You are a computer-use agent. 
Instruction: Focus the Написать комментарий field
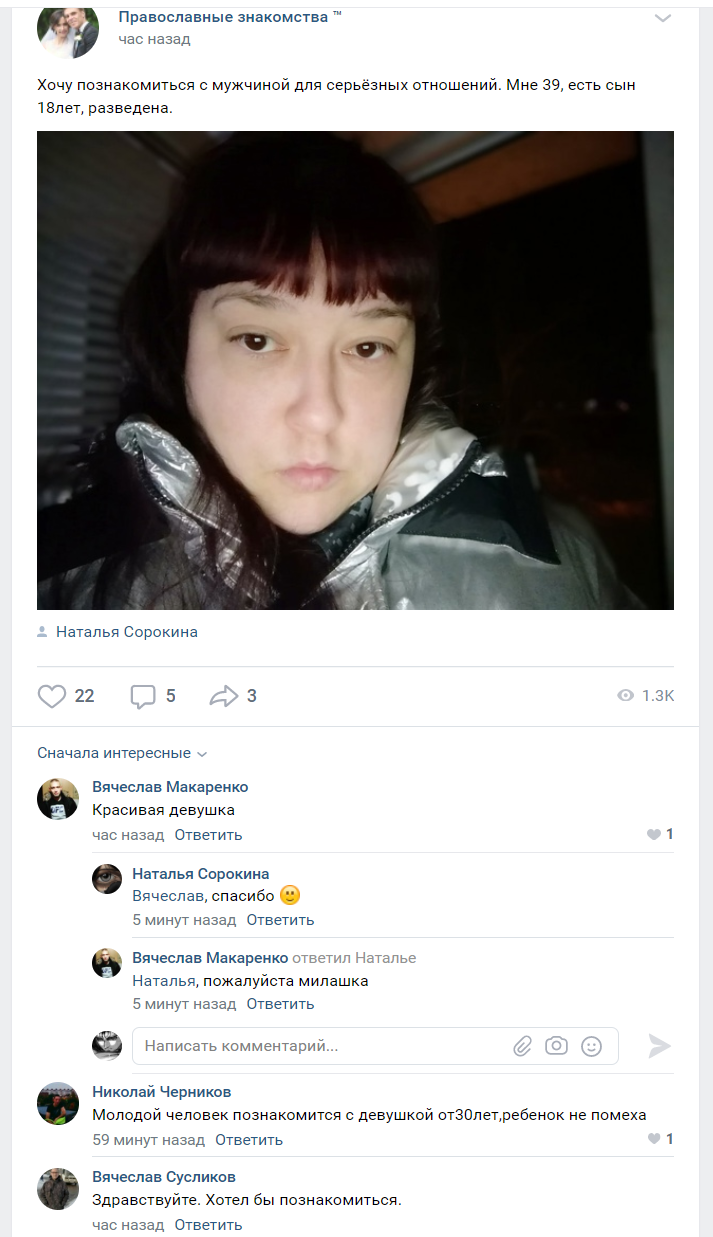click(x=320, y=1046)
